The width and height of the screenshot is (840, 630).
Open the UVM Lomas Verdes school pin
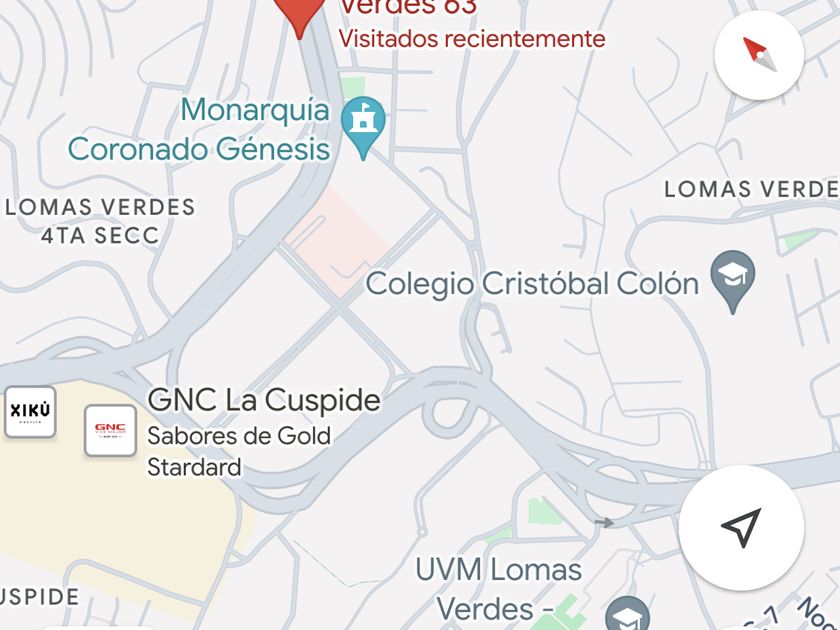[x=627, y=615]
